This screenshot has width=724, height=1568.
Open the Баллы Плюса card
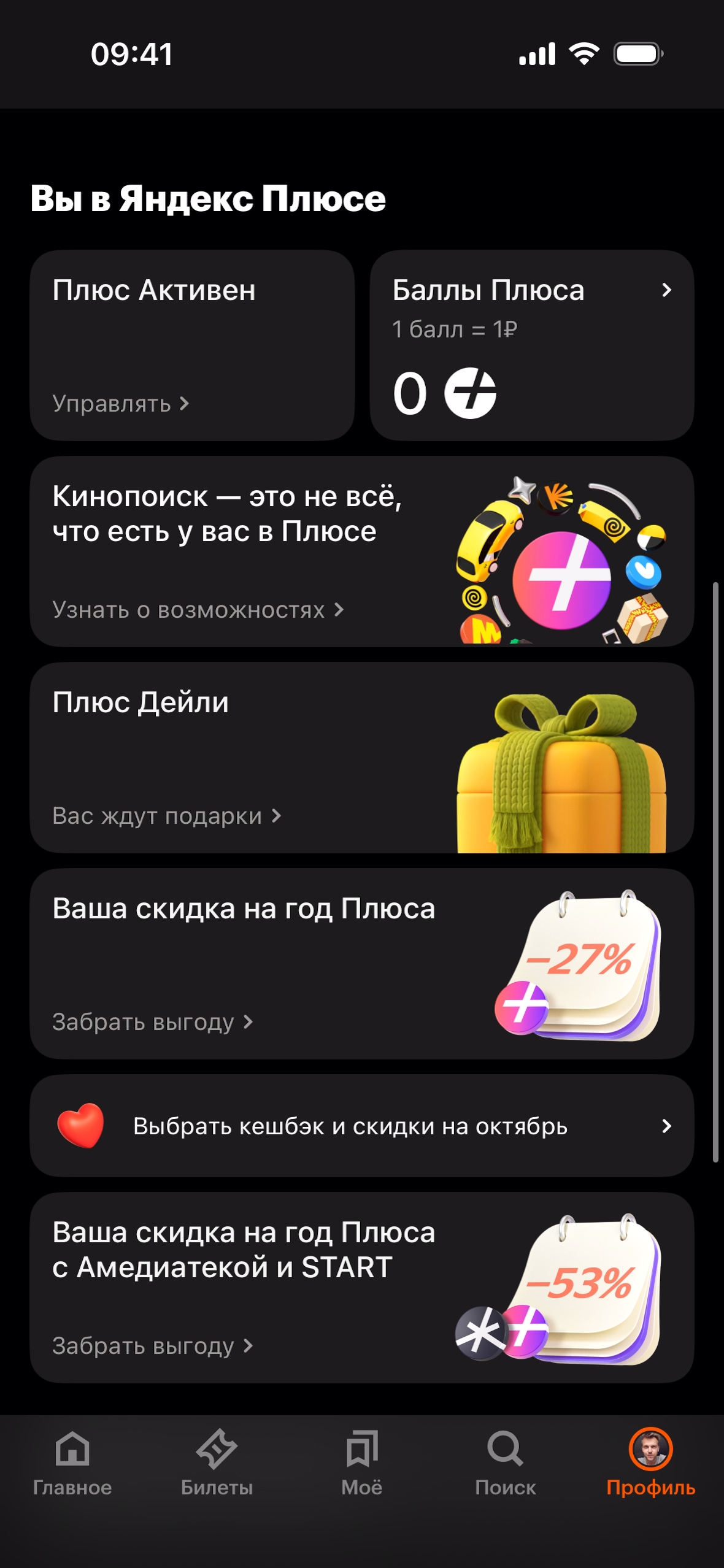[531, 345]
